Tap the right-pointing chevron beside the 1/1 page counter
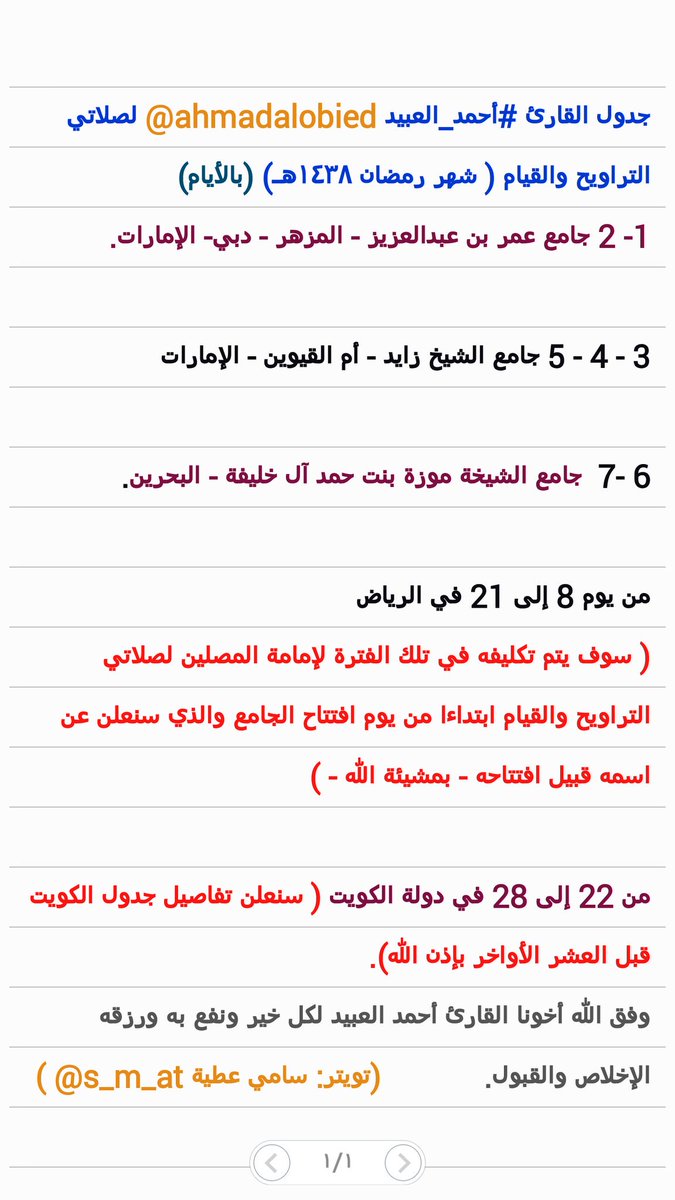This screenshot has height=1200, width=675. [403, 1163]
